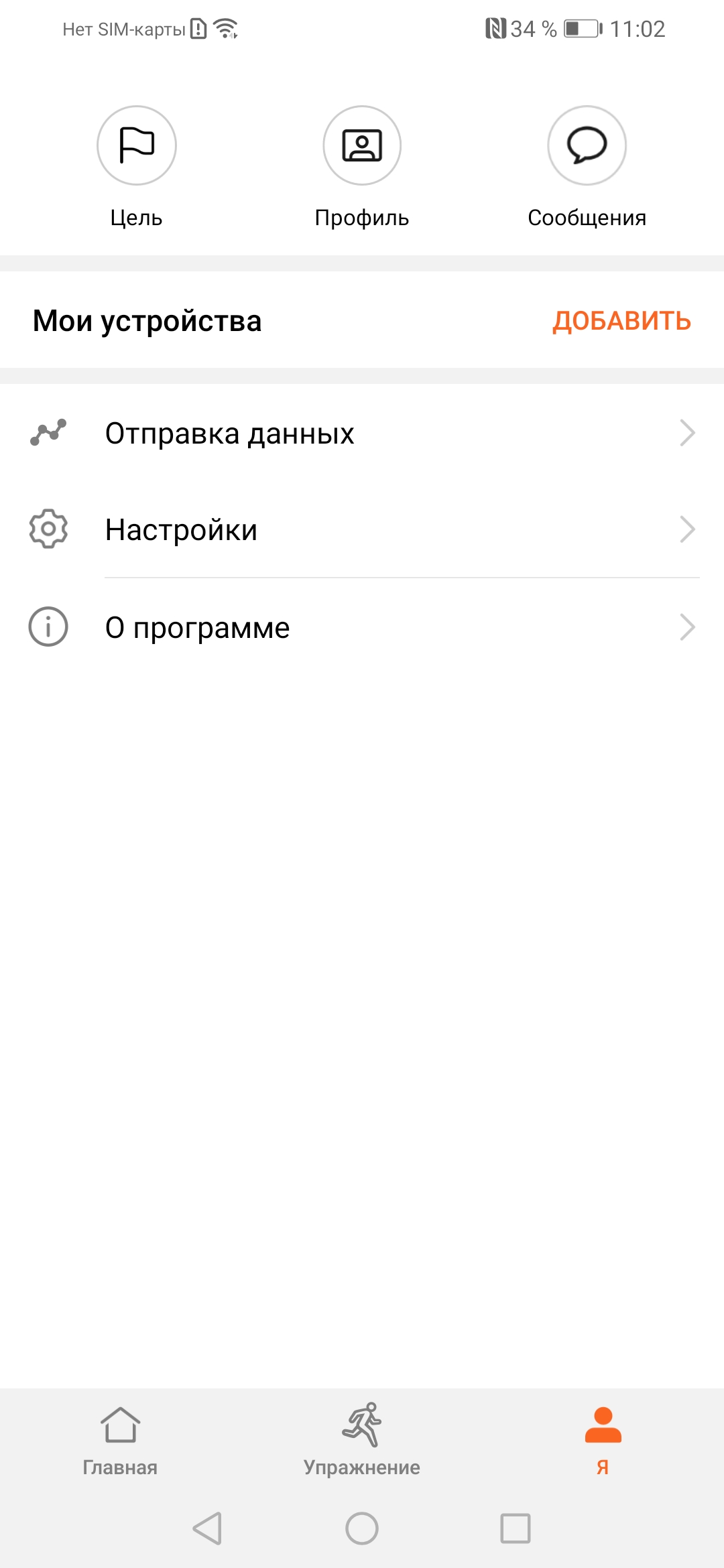Switch to the Главная tab

(x=120, y=1439)
